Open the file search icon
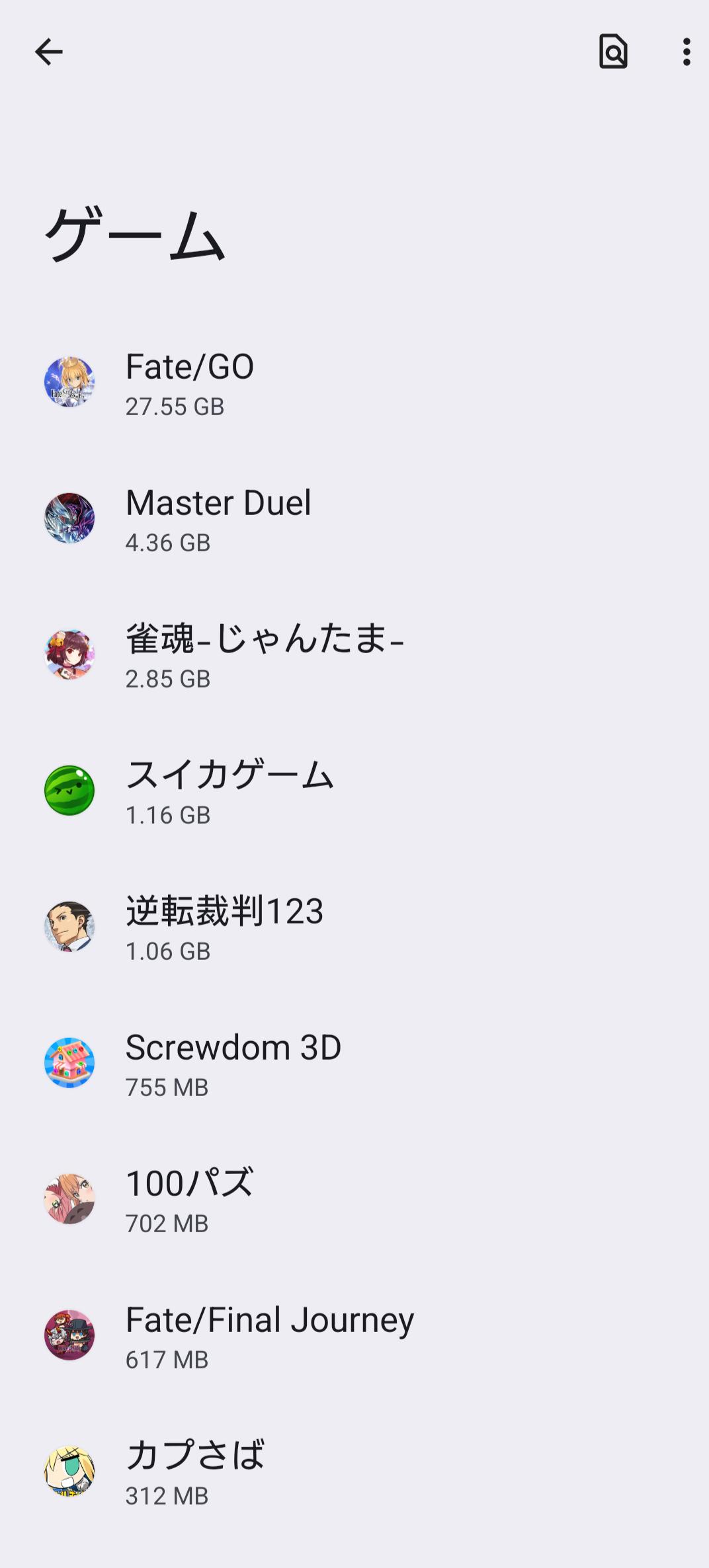The width and height of the screenshot is (709, 1568). pos(613,52)
